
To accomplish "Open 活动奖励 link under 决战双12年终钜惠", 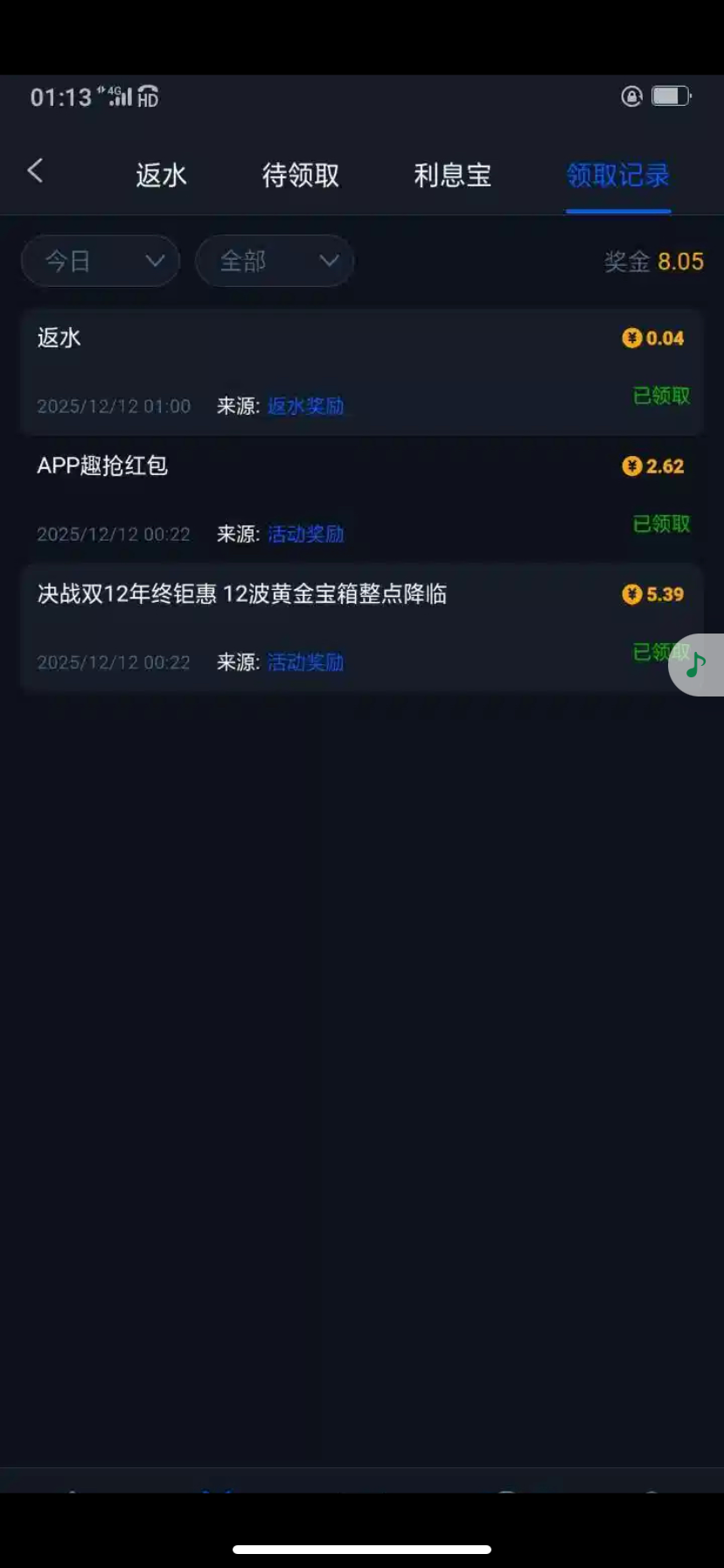I will coord(305,662).
